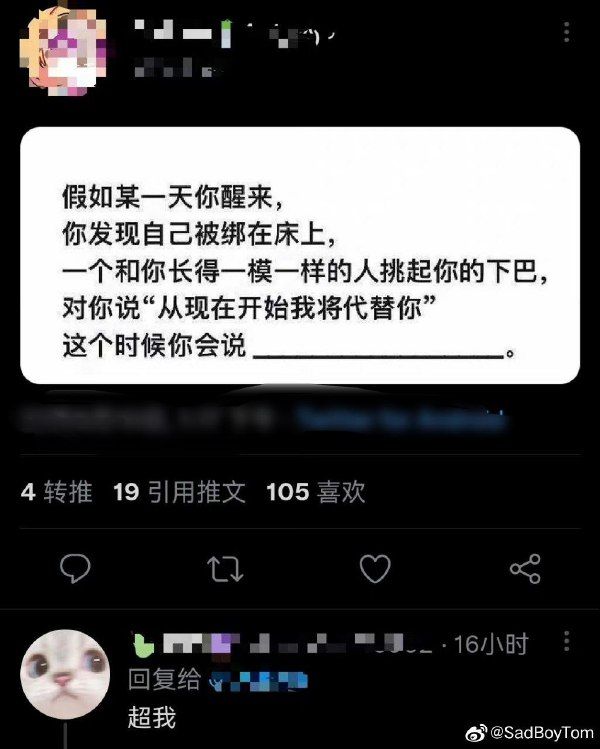View the 4 转推 list
Image resolution: width=600 pixels, height=749 pixels.
point(57,492)
